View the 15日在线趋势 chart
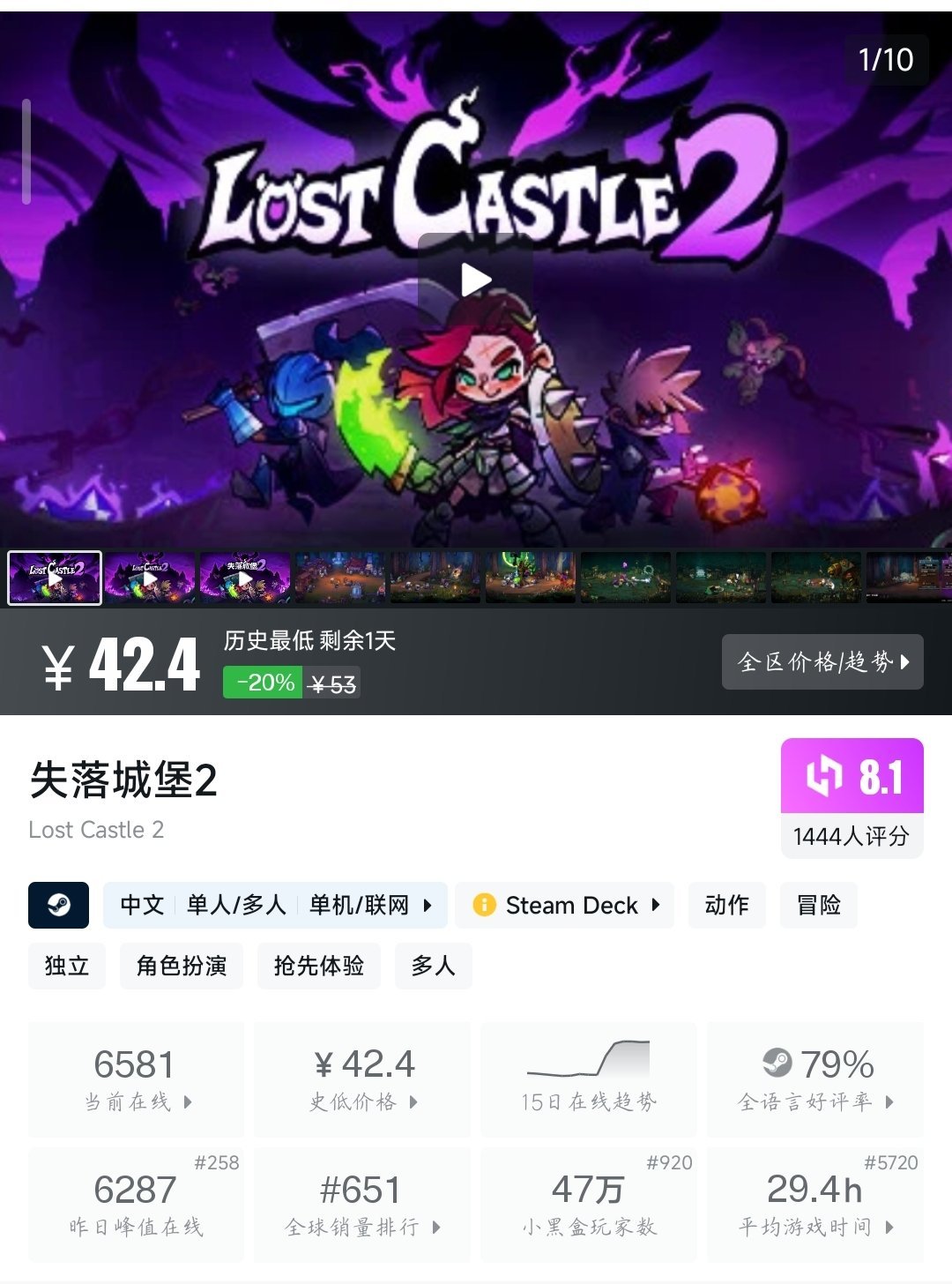This screenshot has height=1284, width=952. tap(588, 1079)
